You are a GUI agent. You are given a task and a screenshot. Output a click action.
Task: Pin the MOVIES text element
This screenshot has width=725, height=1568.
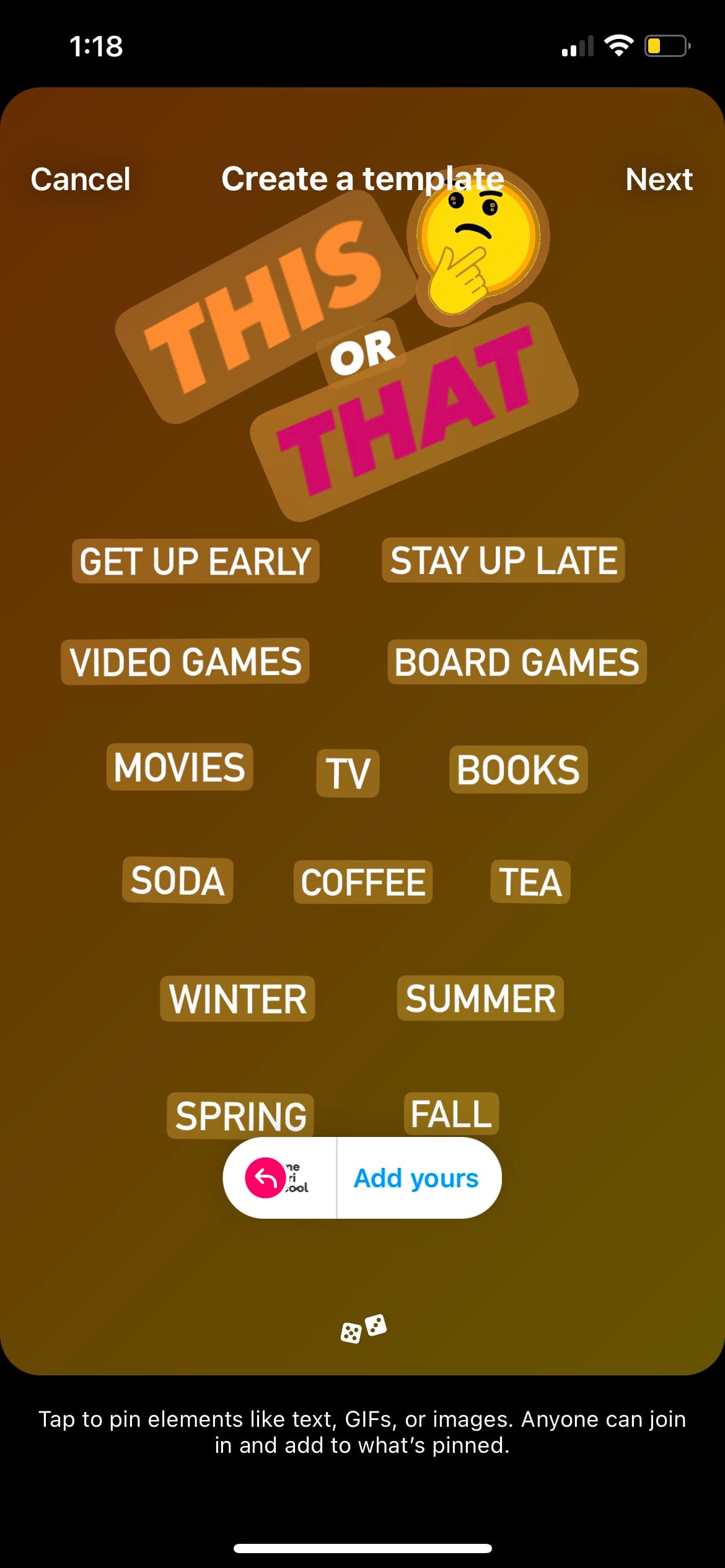(180, 767)
